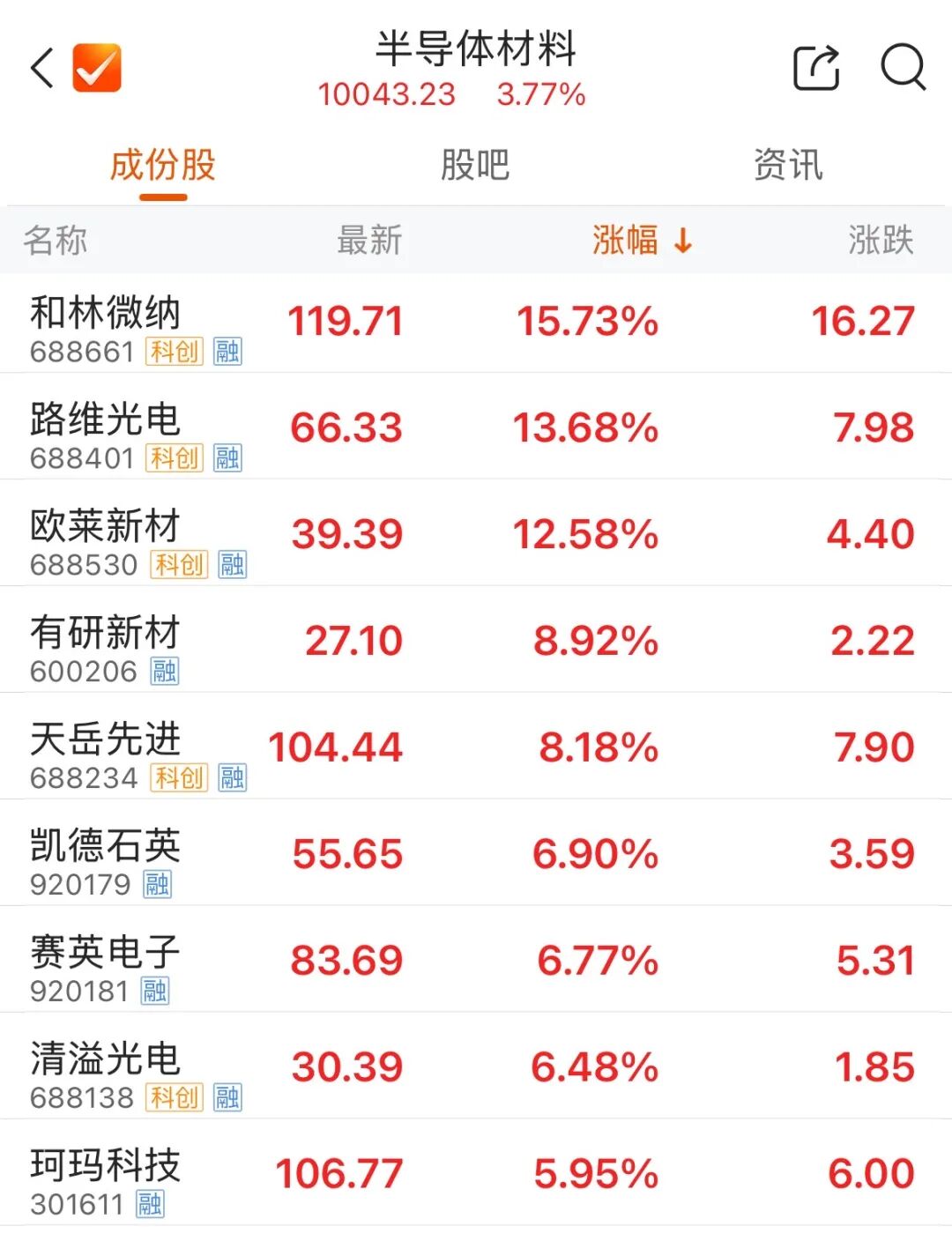Go back using the arrow icon

[x=42, y=68]
